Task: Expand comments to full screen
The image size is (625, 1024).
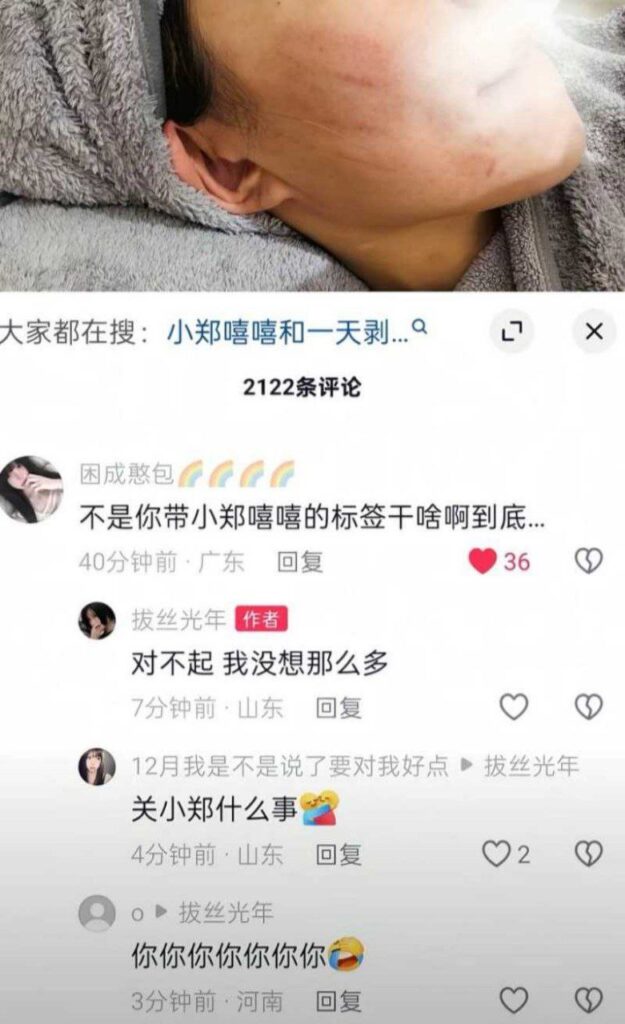Action: point(512,332)
